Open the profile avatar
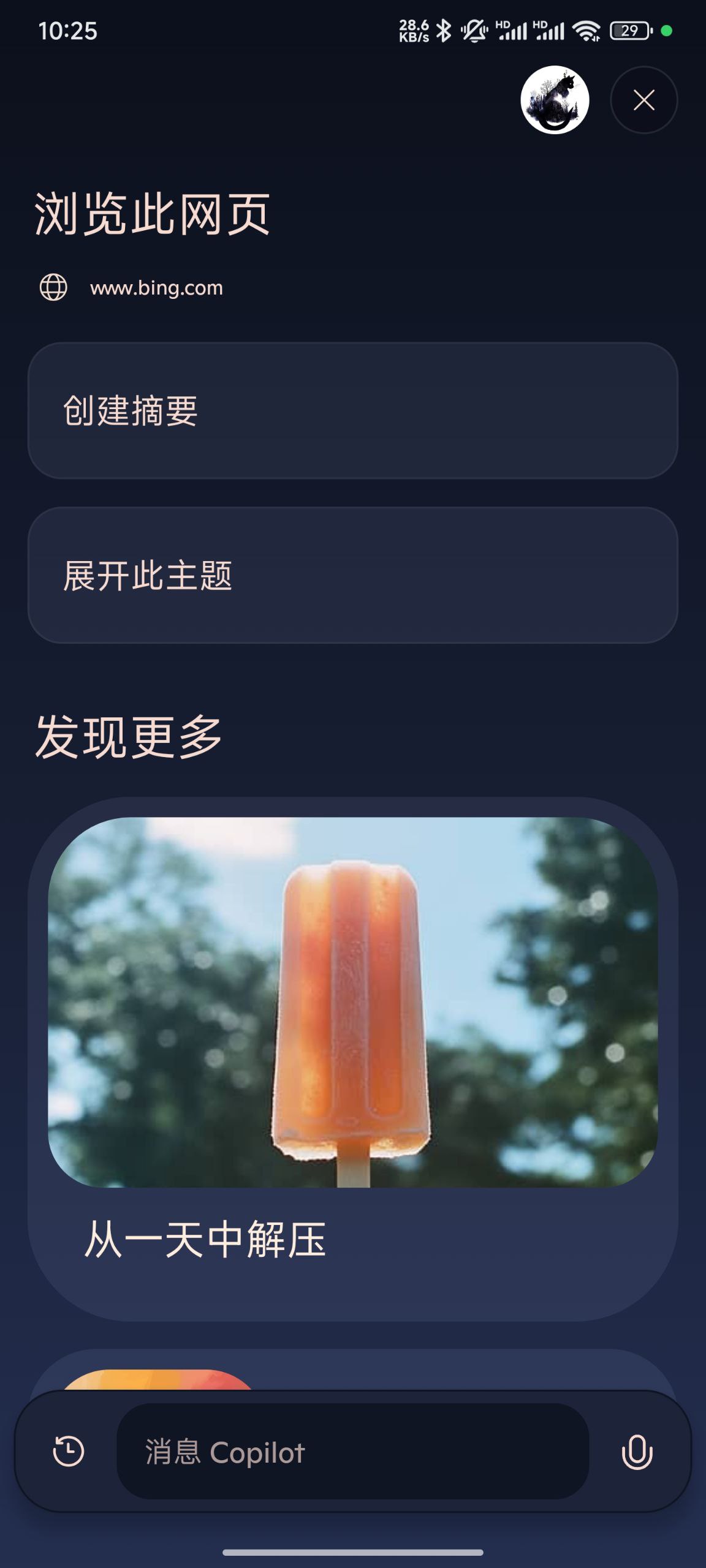The height and width of the screenshot is (1568, 706). [x=555, y=100]
